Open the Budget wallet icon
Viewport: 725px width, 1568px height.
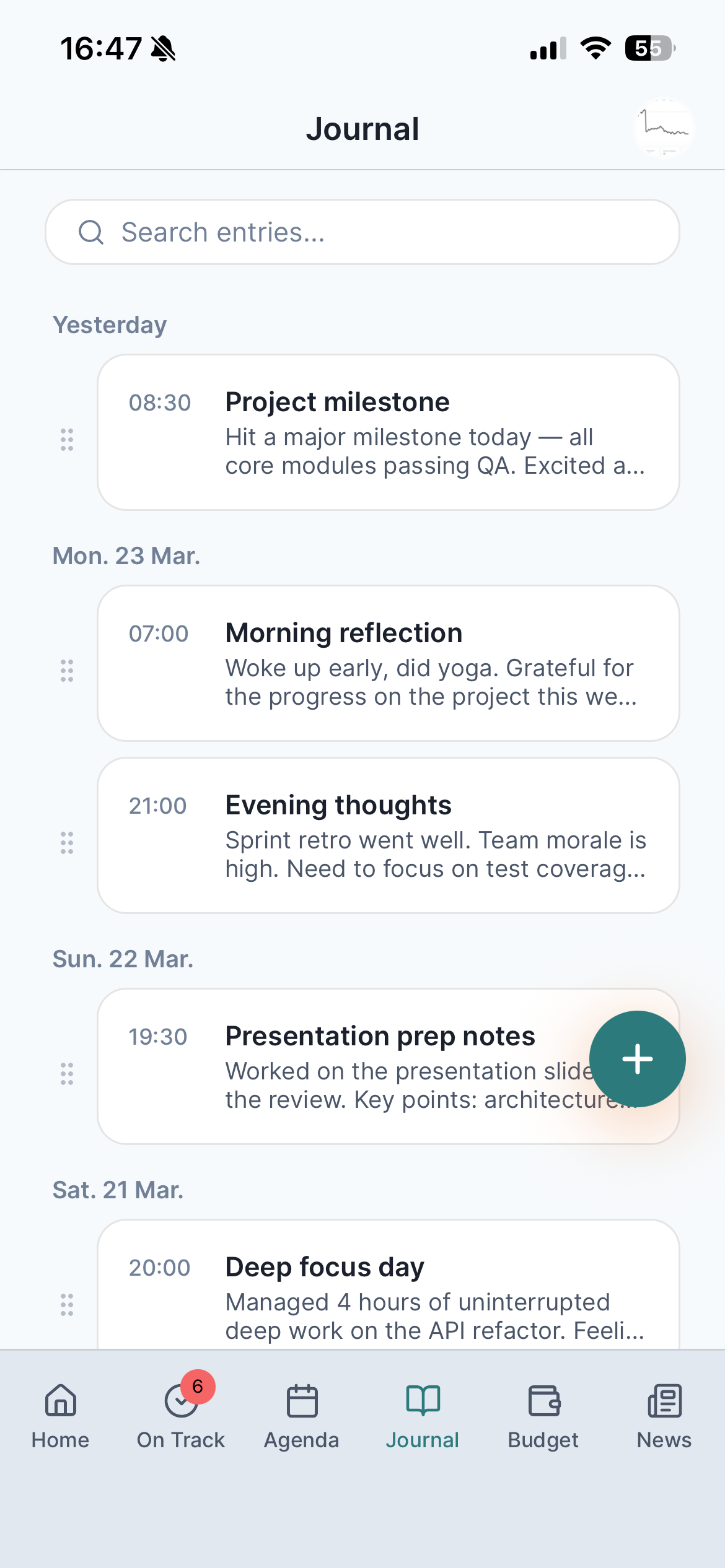click(543, 1400)
